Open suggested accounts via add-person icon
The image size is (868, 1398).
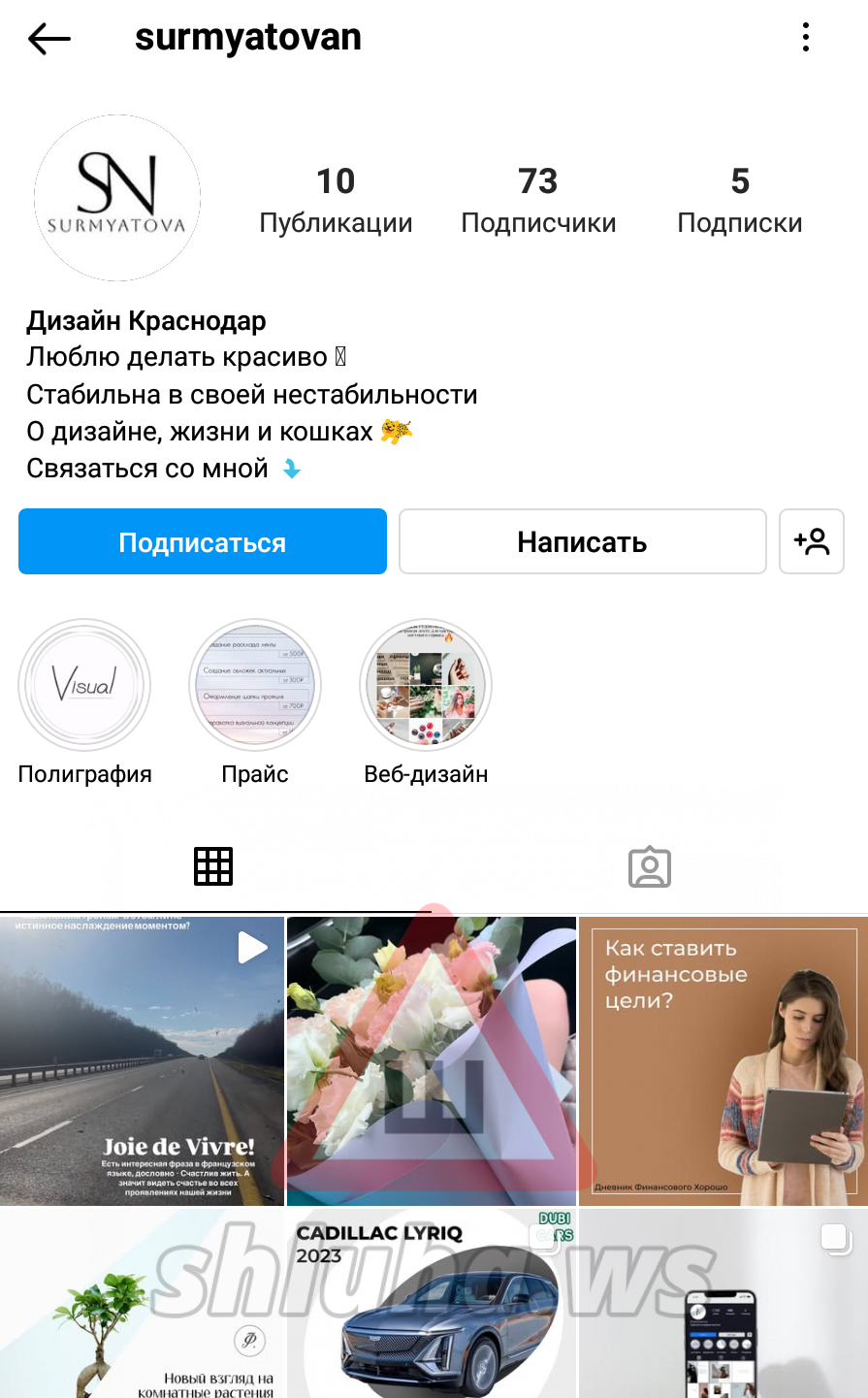(812, 541)
